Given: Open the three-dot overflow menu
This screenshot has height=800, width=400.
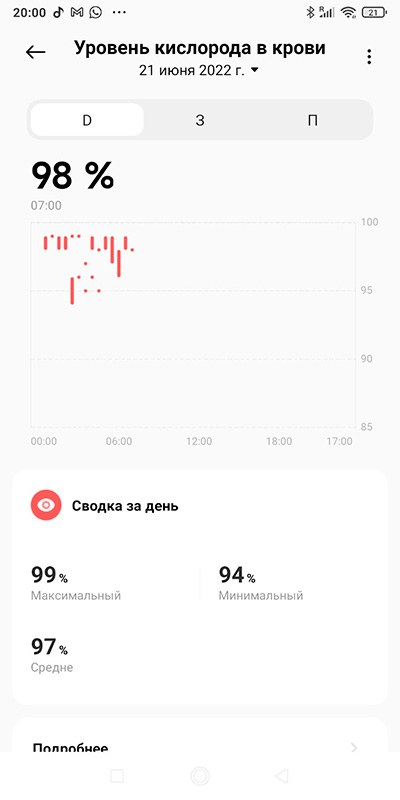Looking at the screenshot, I should pyautogui.click(x=369, y=57).
